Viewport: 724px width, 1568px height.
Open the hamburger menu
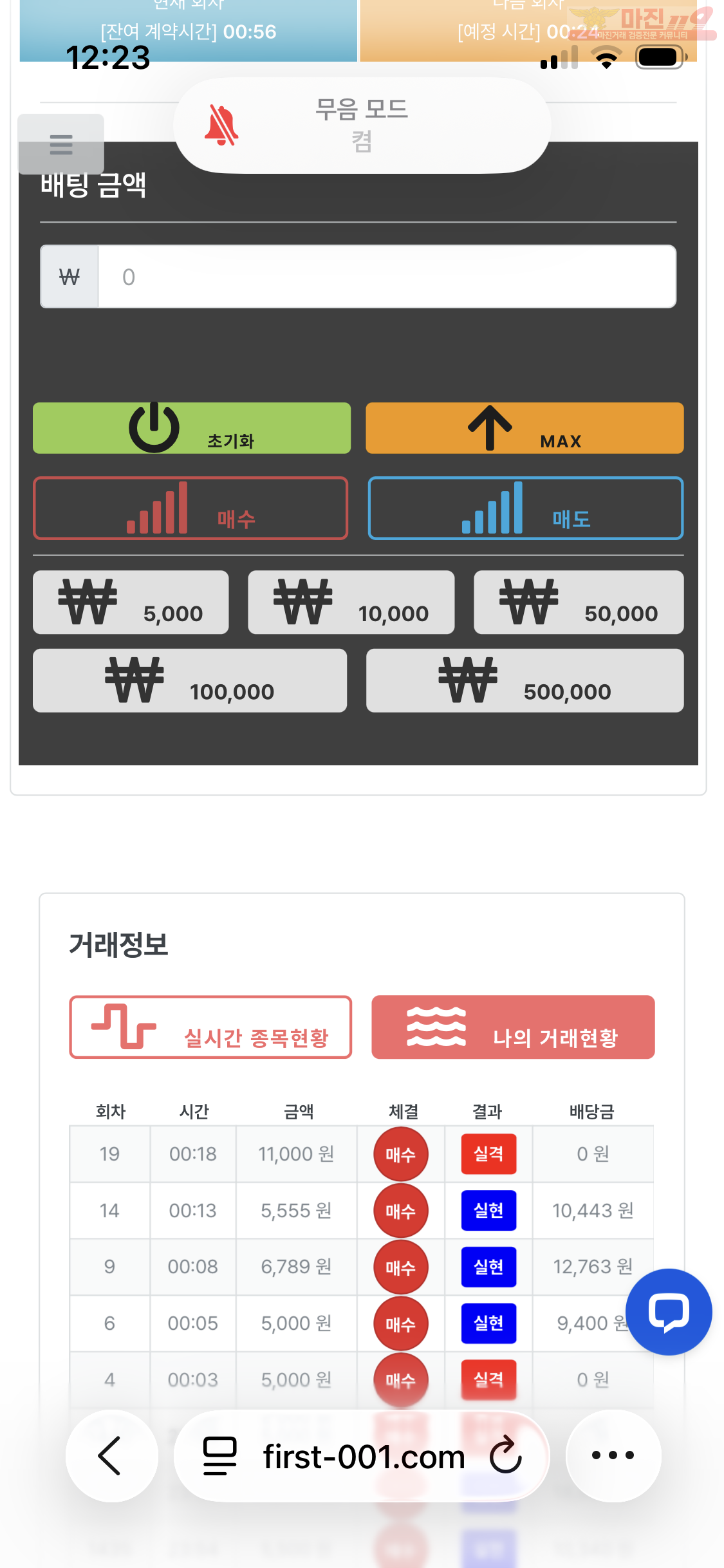tap(61, 144)
